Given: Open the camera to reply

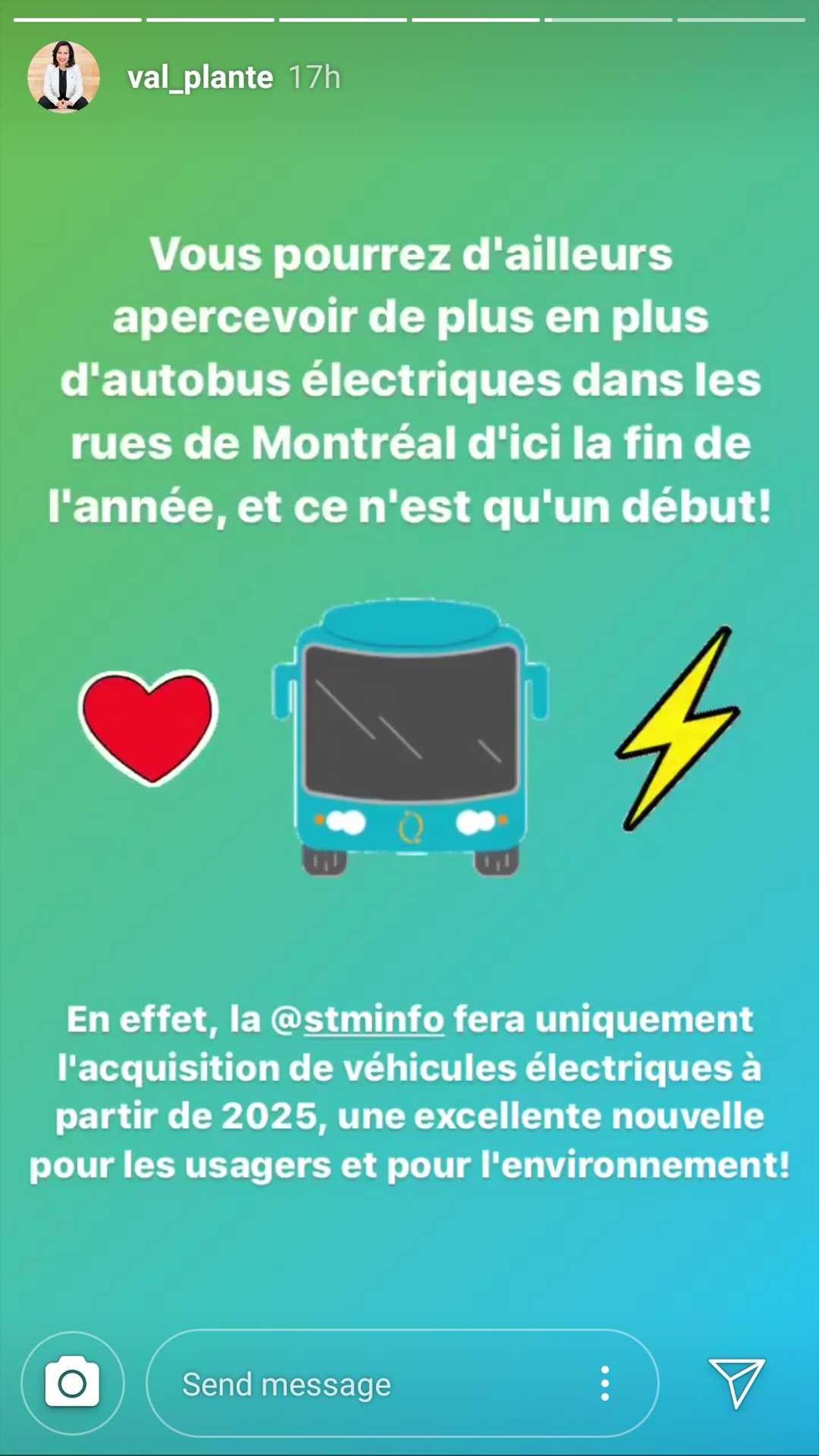Looking at the screenshot, I should click(73, 1383).
